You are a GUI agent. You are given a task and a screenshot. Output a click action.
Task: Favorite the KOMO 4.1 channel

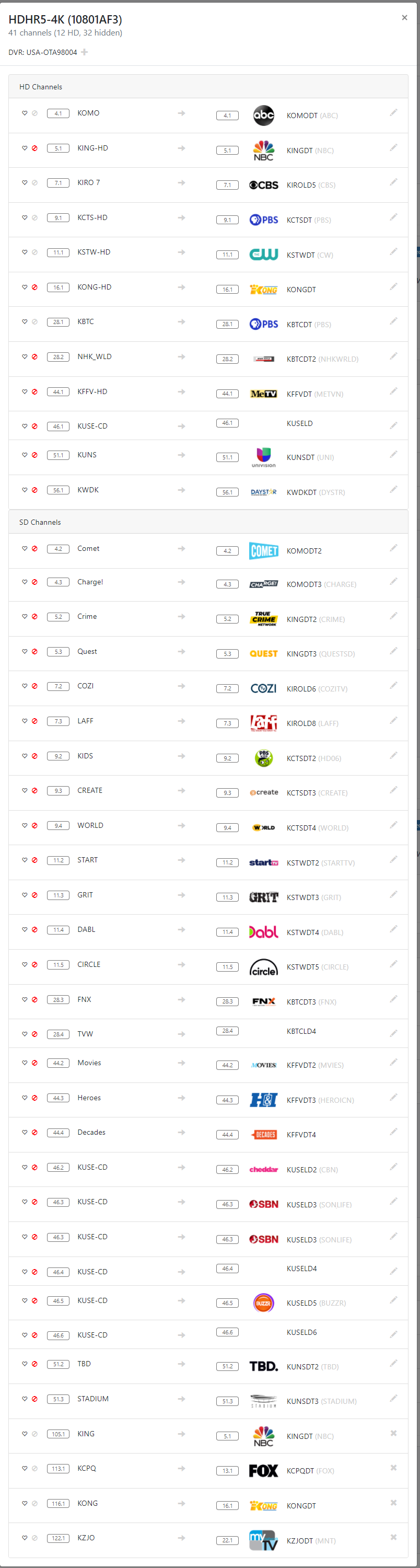(25, 113)
